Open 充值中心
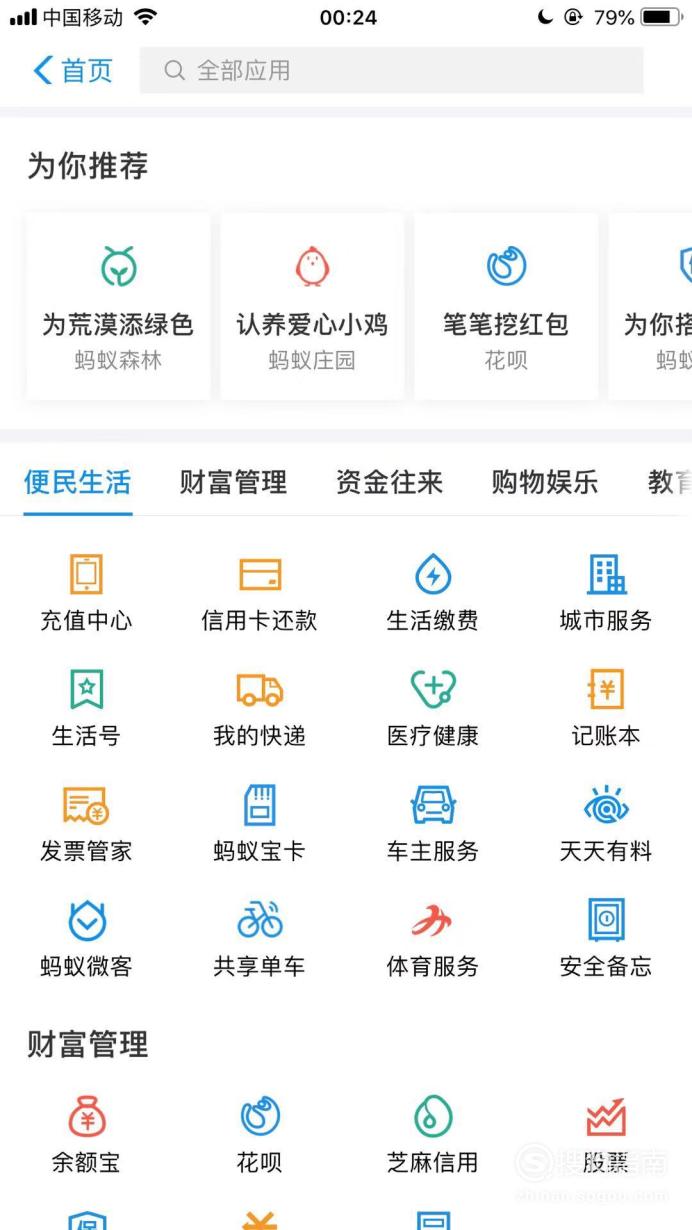Image resolution: width=692 pixels, height=1230 pixels. click(x=86, y=594)
